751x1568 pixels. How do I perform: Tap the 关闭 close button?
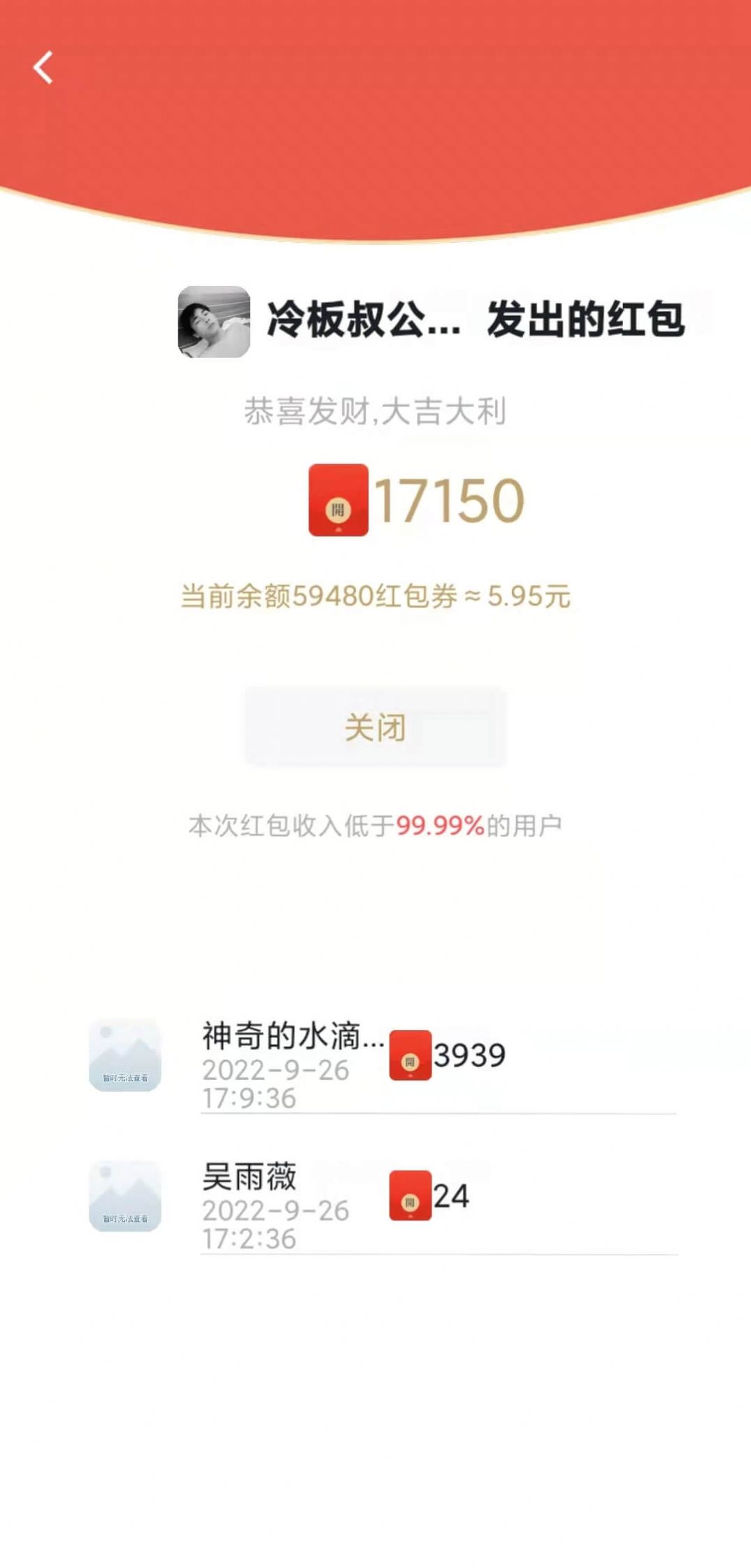[x=375, y=727]
